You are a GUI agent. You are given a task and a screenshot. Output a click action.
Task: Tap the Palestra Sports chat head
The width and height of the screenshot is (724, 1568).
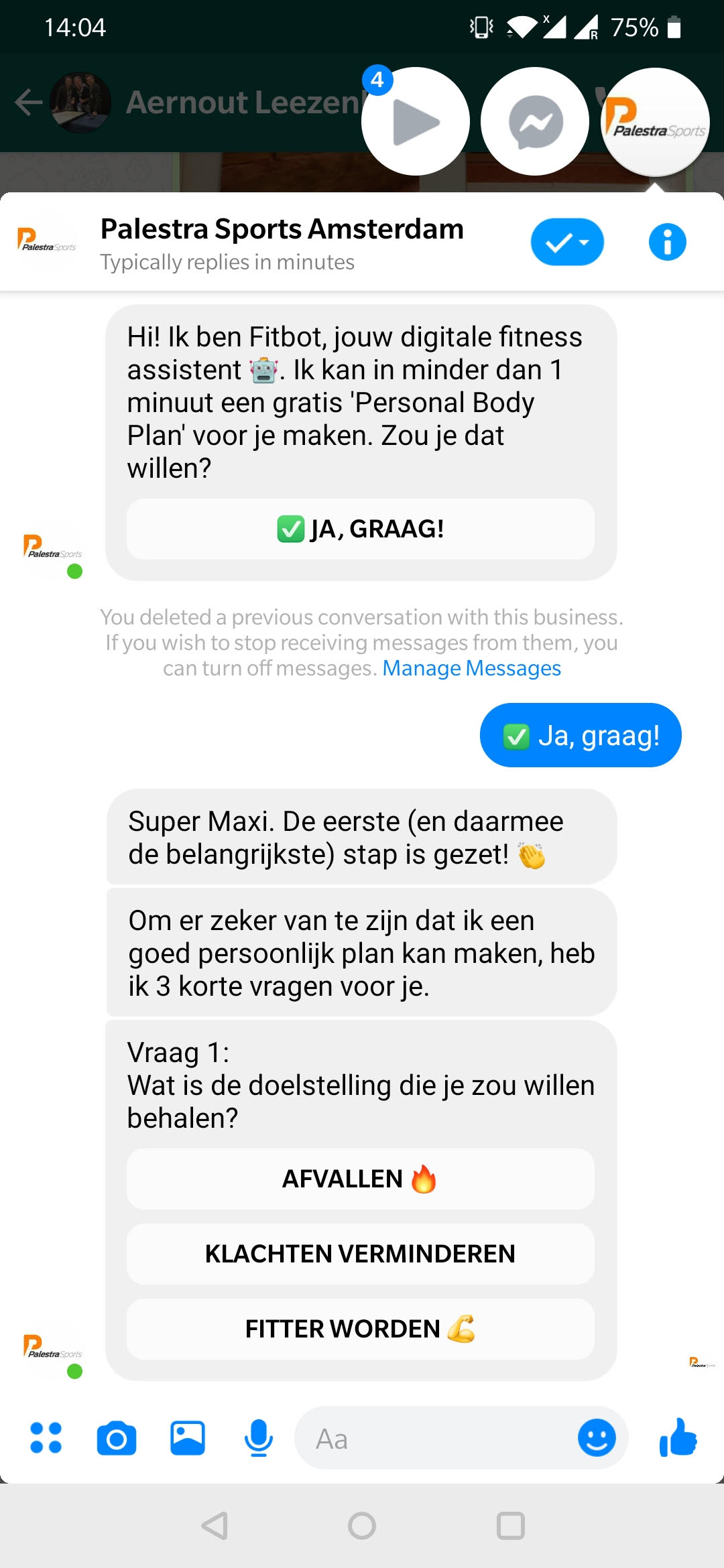pyautogui.click(x=656, y=121)
